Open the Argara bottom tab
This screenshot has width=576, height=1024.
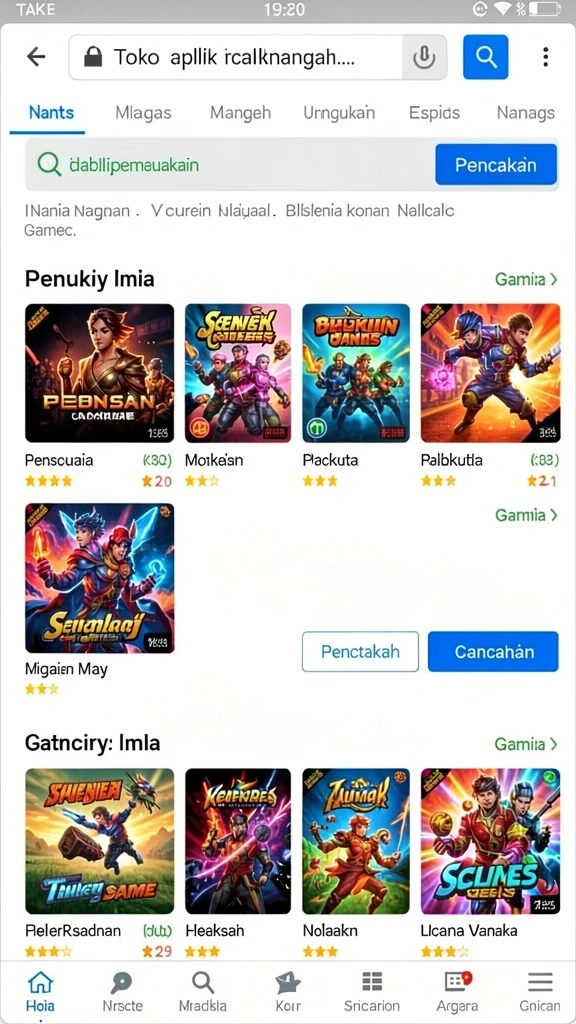click(x=457, y=991)
